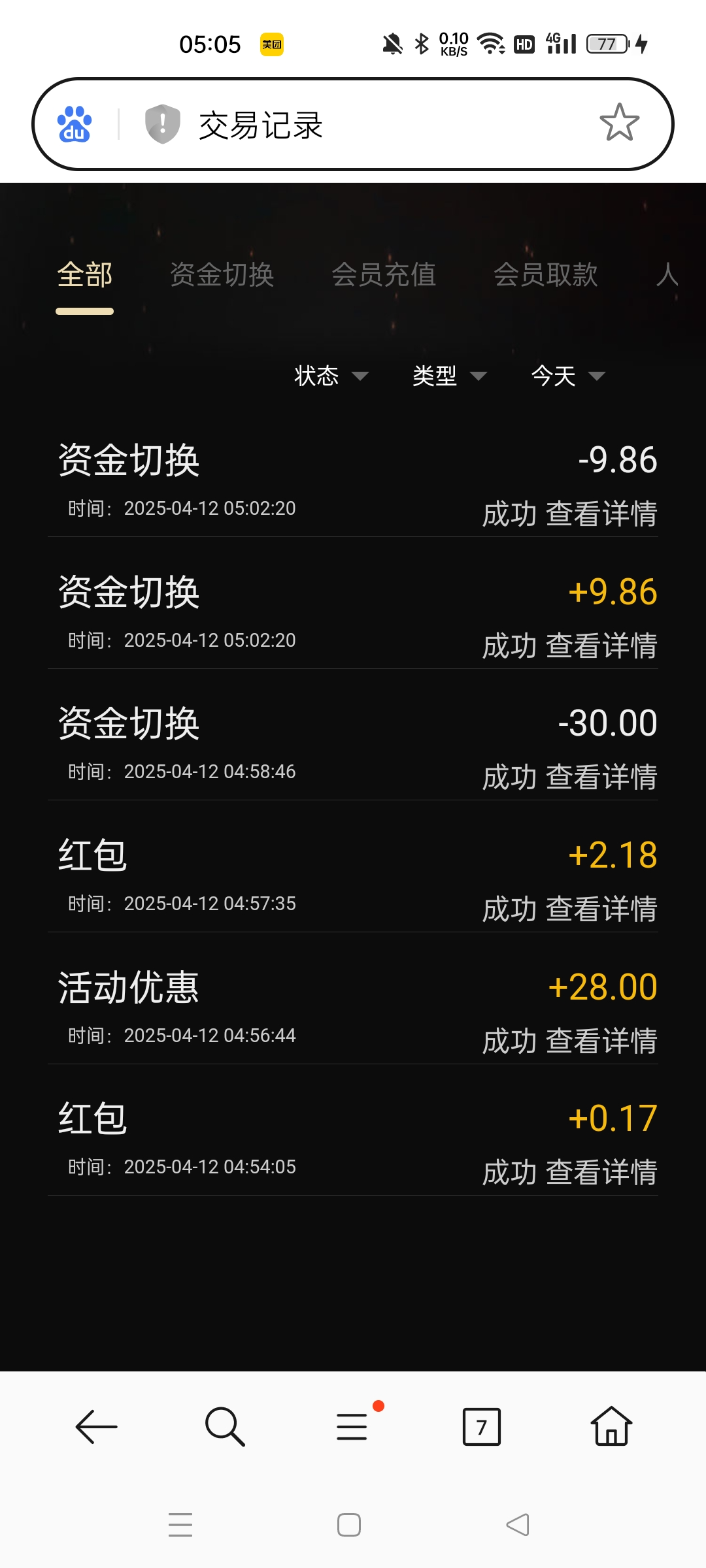Expand the 类型 filter dropdown

[x=449, y=376]
